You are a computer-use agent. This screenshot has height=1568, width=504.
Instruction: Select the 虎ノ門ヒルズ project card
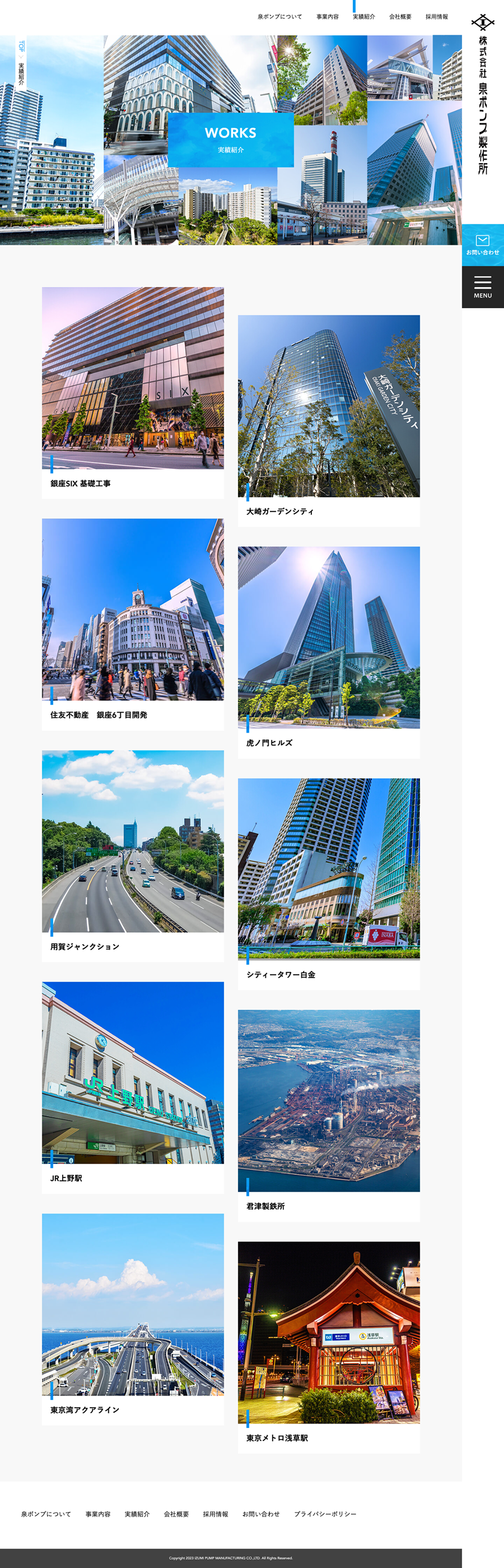329,652
